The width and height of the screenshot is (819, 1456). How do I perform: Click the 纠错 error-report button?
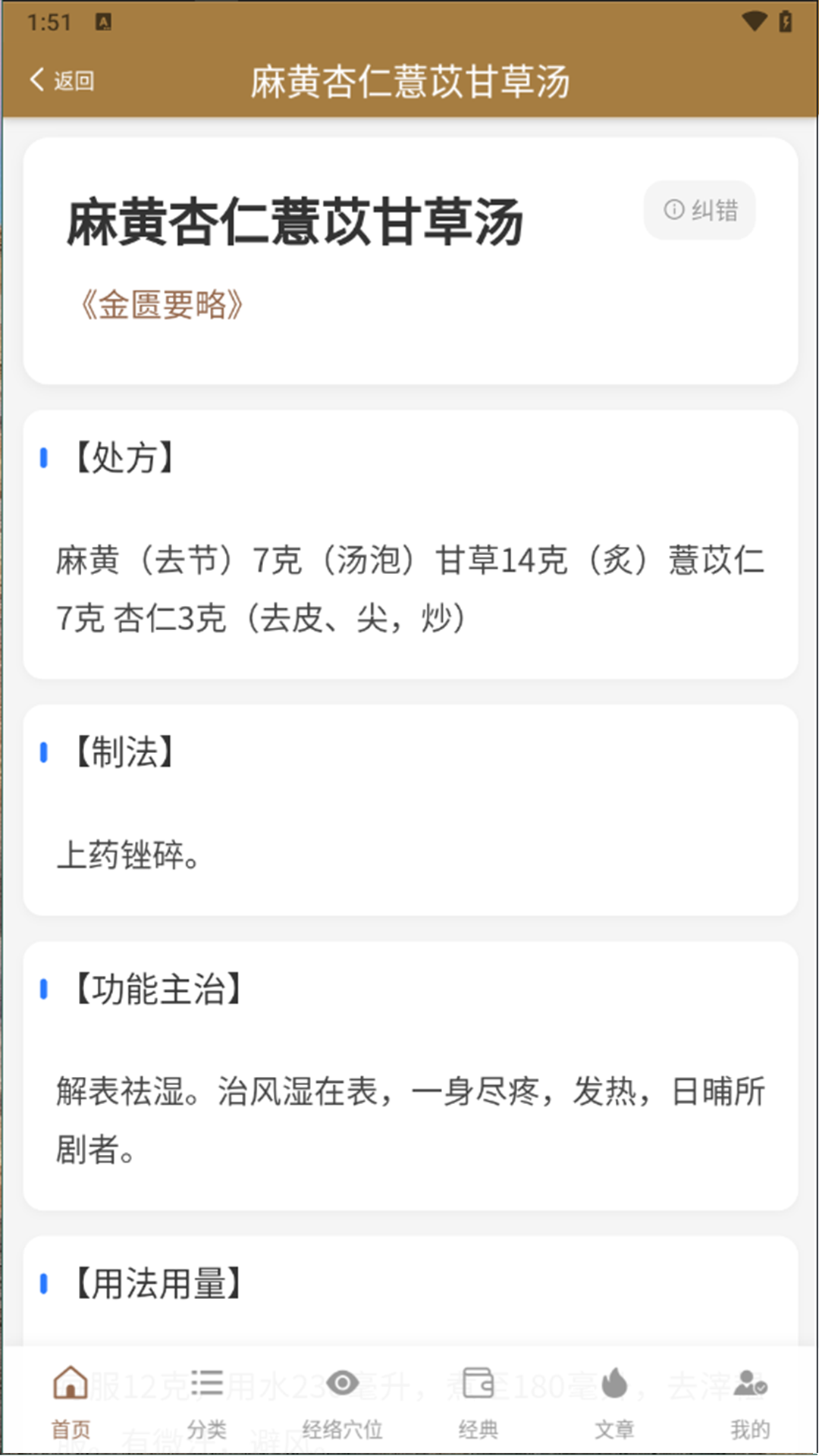point(698,211)
